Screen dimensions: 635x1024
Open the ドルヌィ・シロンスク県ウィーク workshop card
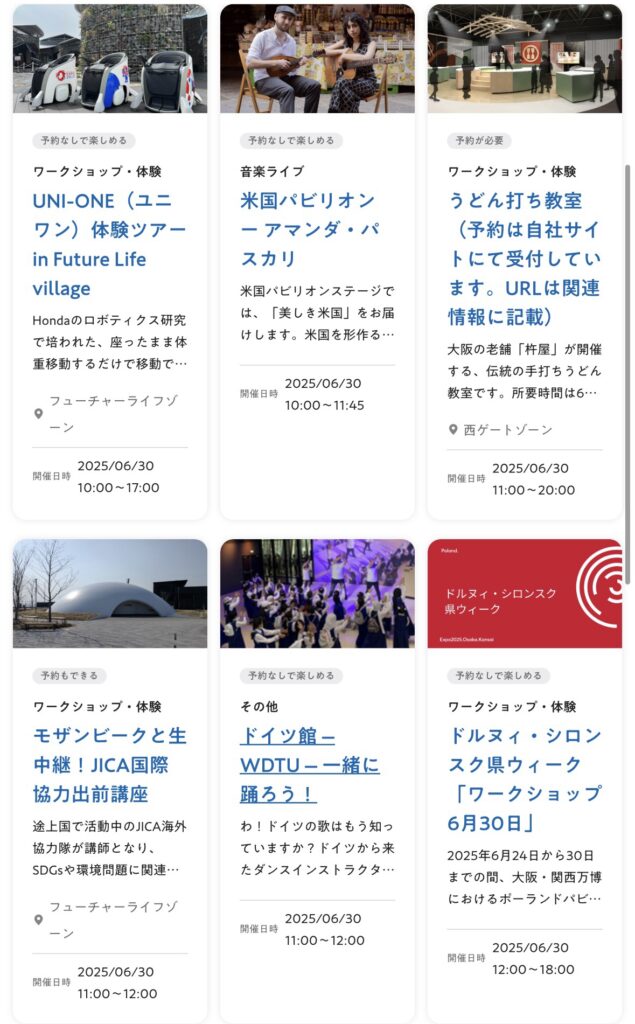pos(524,779)
